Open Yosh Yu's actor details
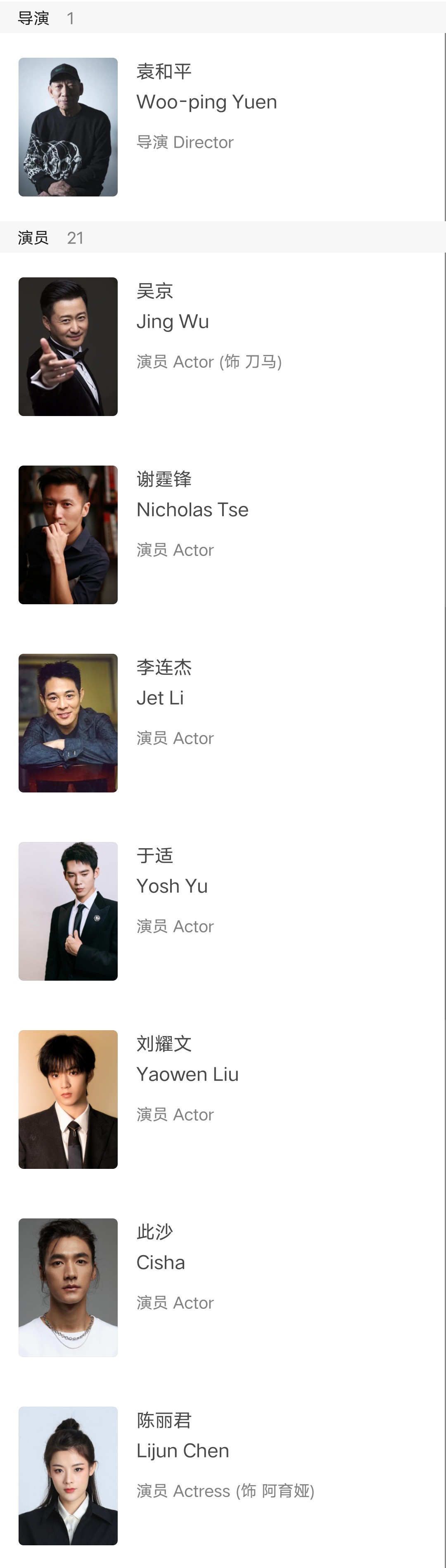Screen dimensions: 446x1568 point(172,886)
